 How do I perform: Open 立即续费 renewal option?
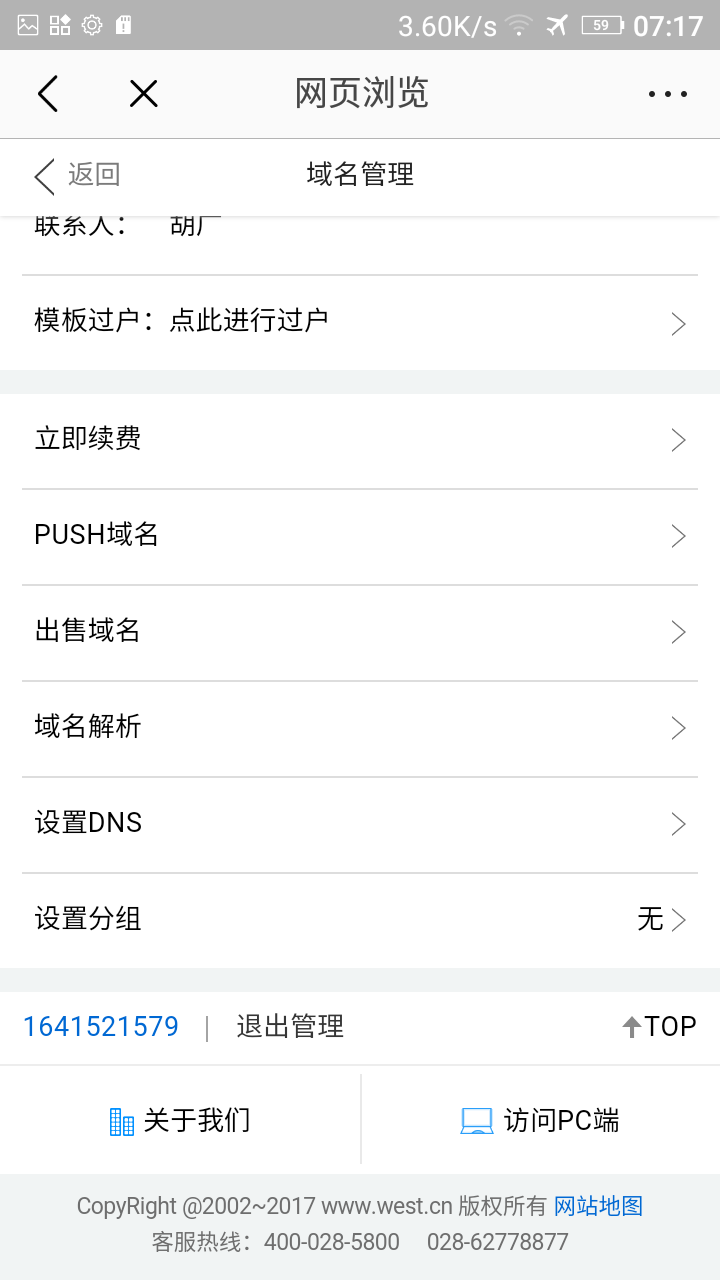(360, 440)
